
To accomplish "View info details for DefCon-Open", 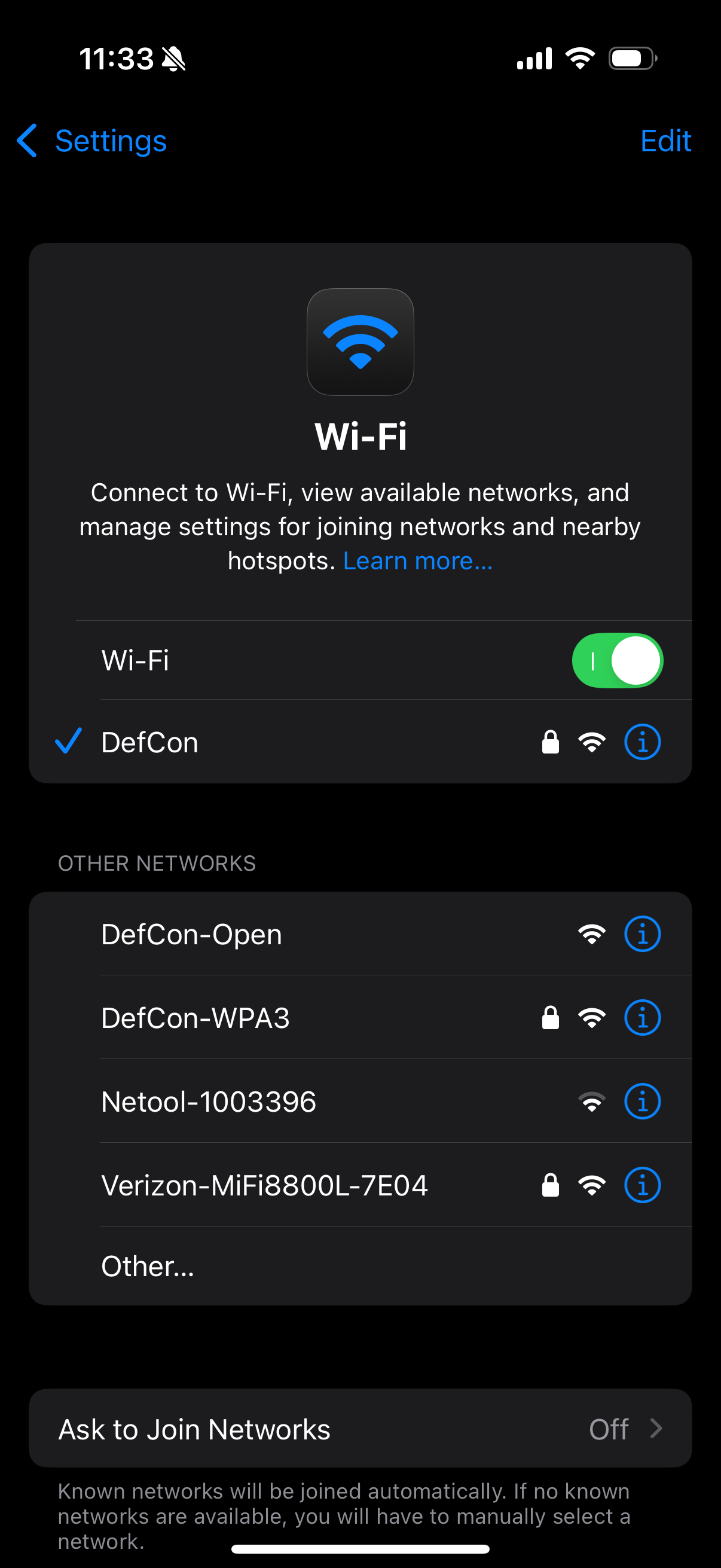I will click(643, 934).
